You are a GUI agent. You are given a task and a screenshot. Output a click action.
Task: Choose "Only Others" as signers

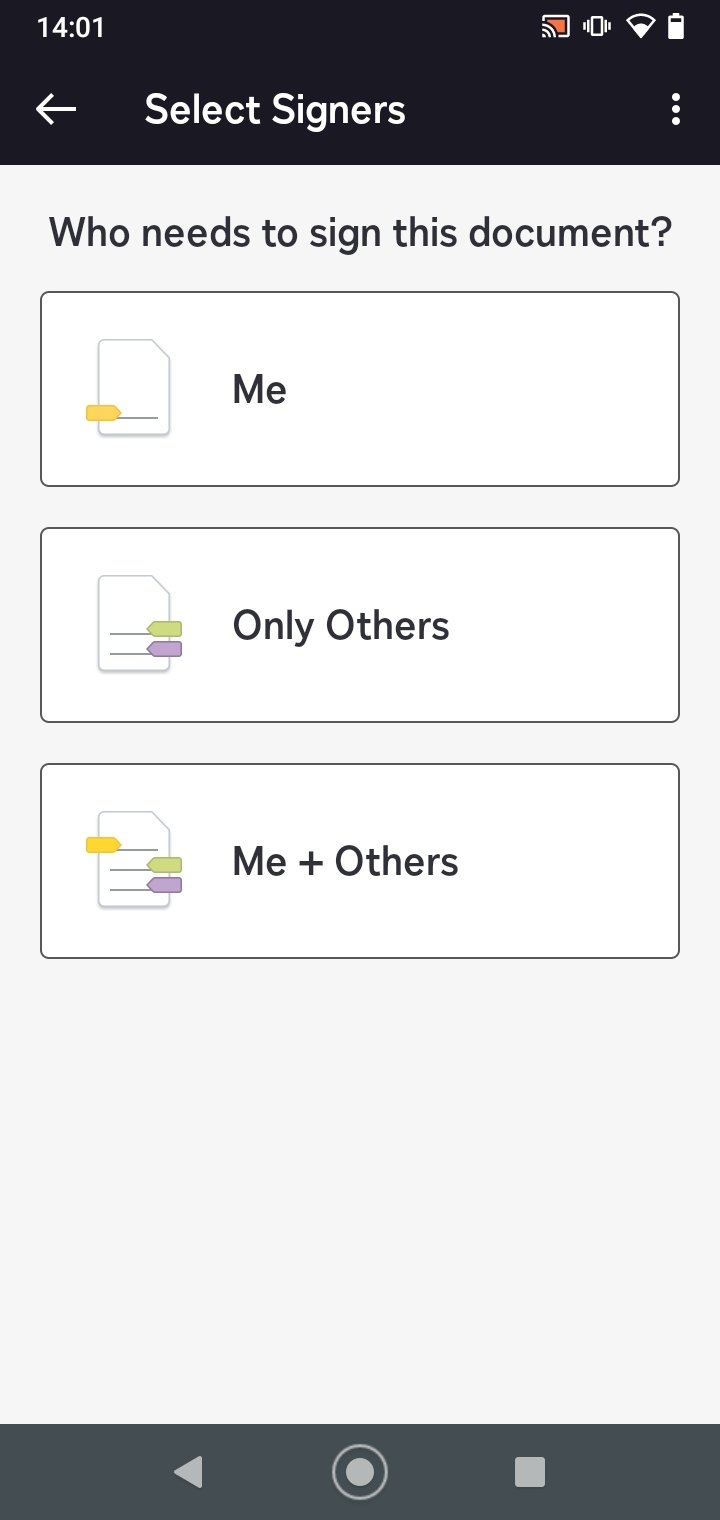[360, 625]
